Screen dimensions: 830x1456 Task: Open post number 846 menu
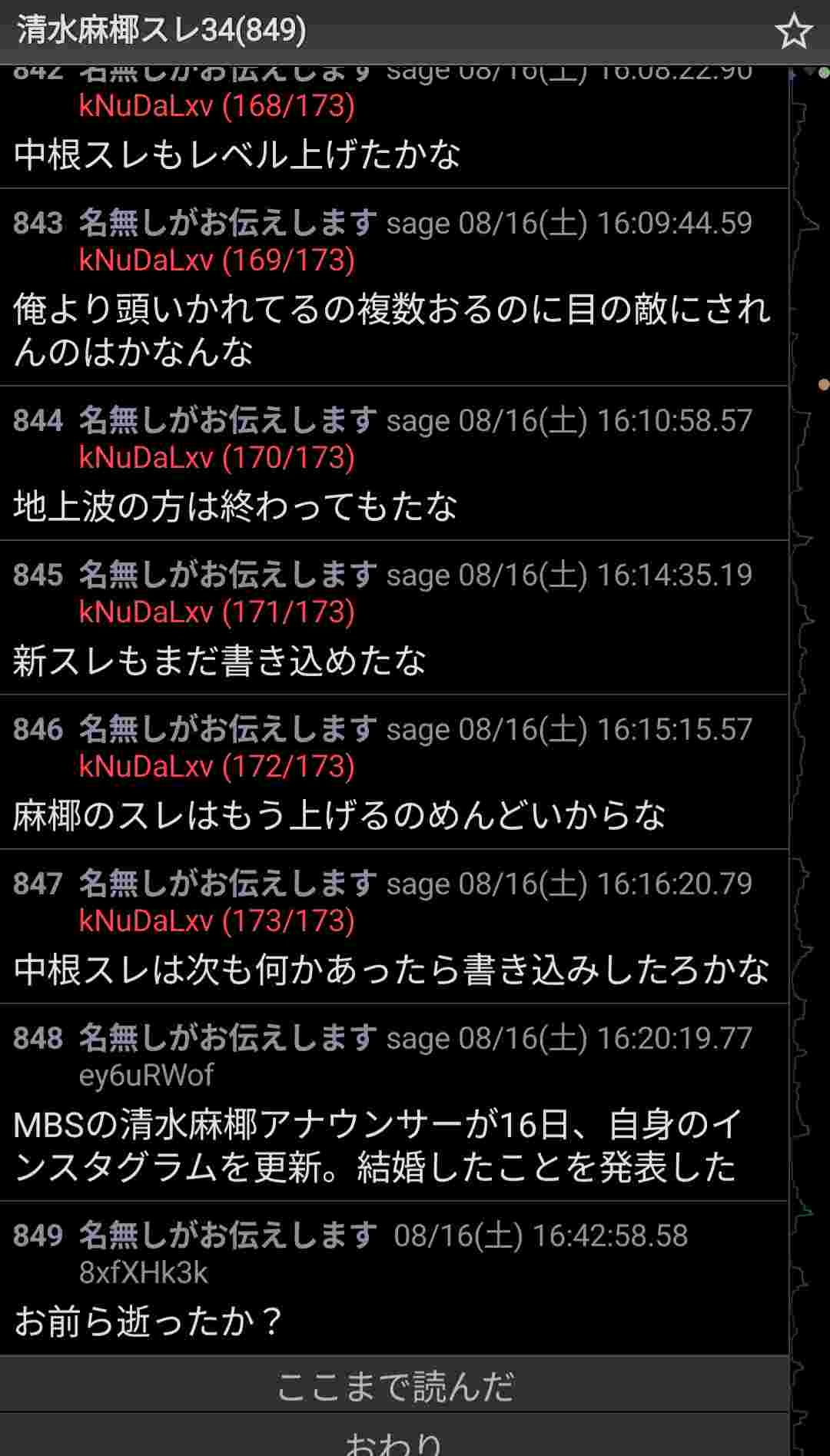[38, 730]
